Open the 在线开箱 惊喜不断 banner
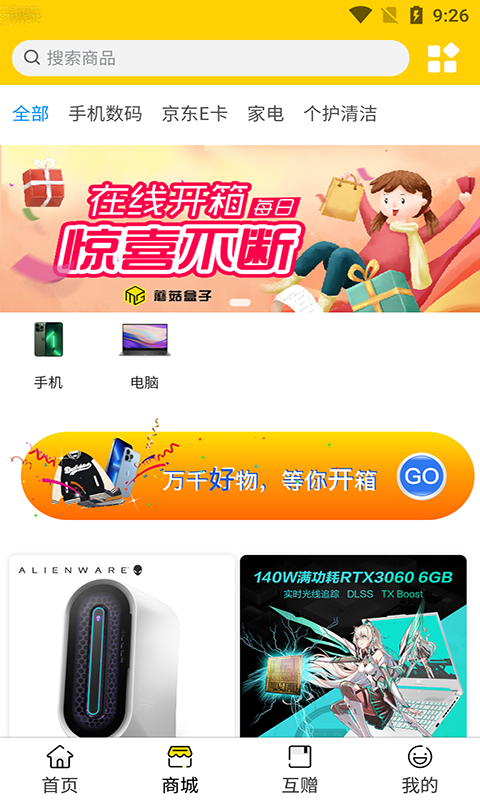The height and width of the screenshot is (800, 480). click(x=240, y=229)
